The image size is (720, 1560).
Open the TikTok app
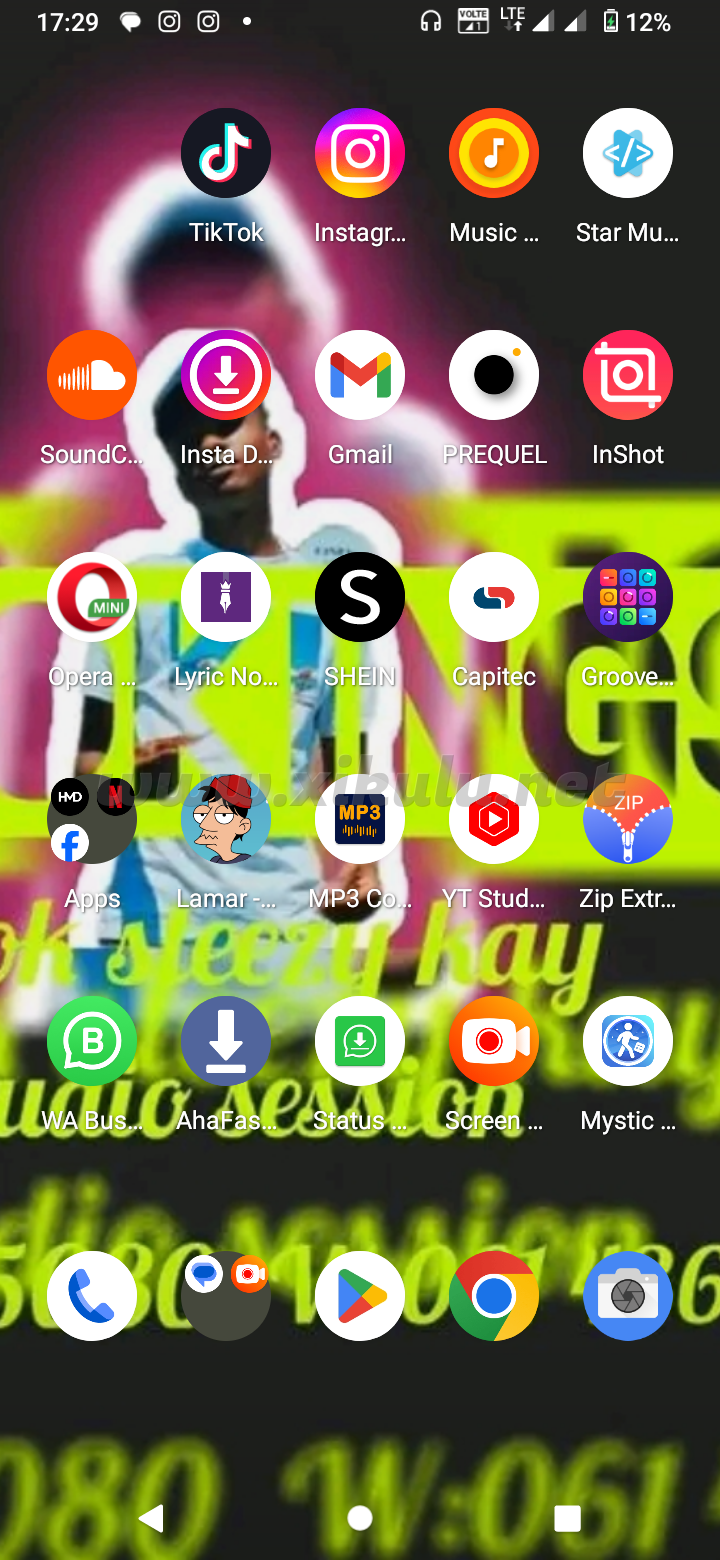click(226, 153)
